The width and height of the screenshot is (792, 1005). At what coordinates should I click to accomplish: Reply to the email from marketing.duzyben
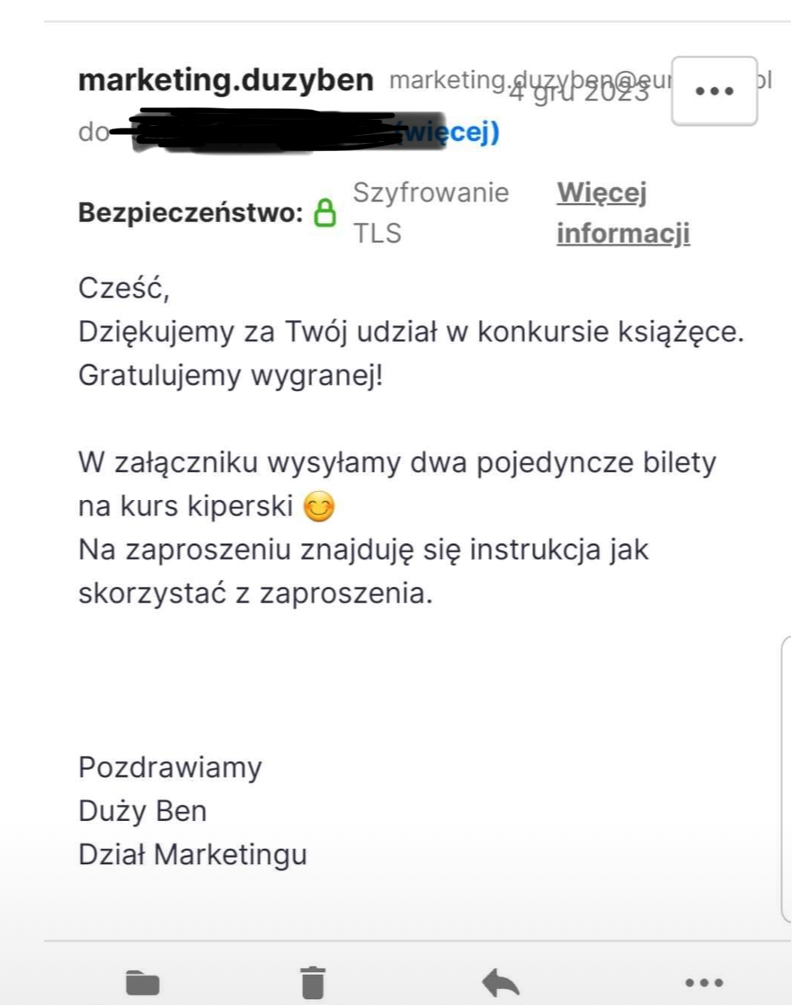[500, 981]
